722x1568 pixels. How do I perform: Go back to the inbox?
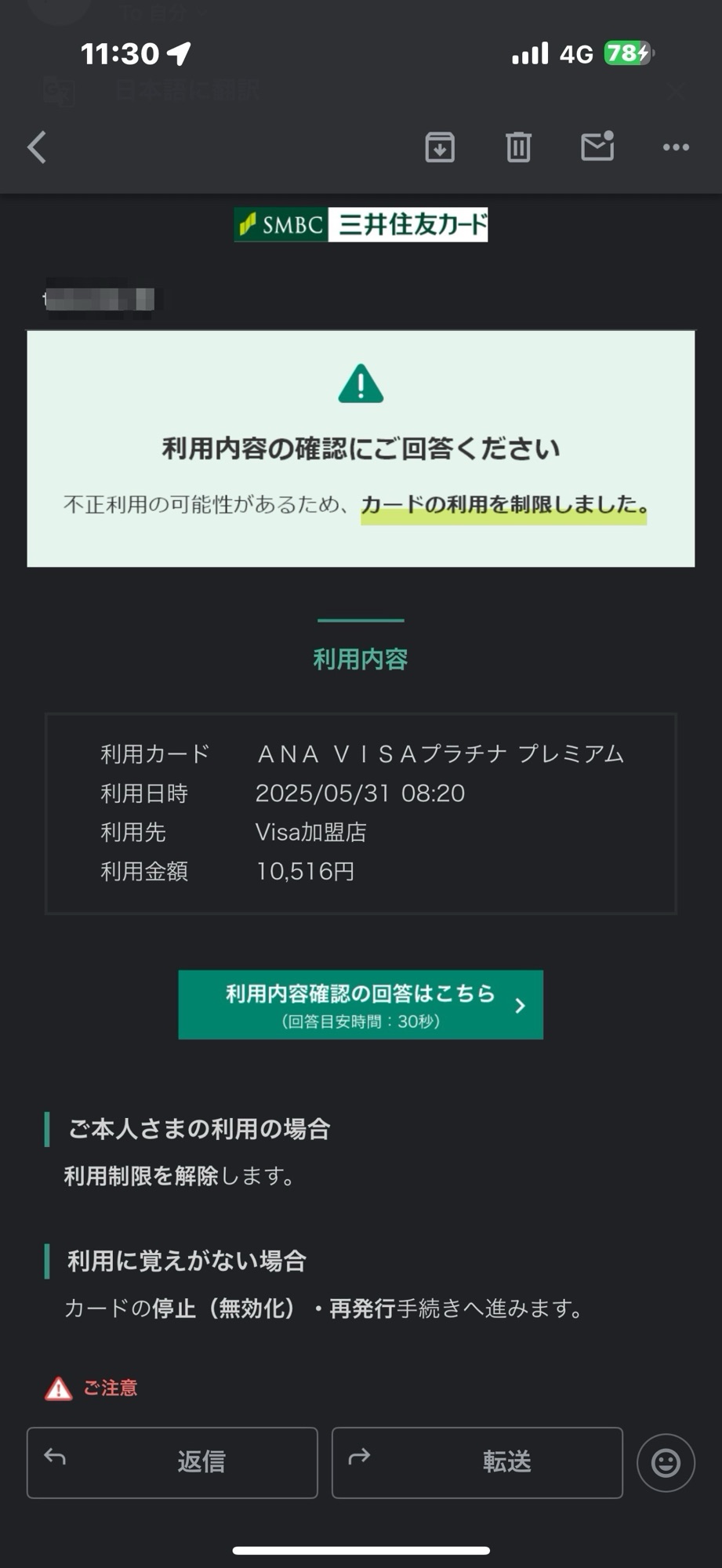pyautogui.click(x=37, y=147)
